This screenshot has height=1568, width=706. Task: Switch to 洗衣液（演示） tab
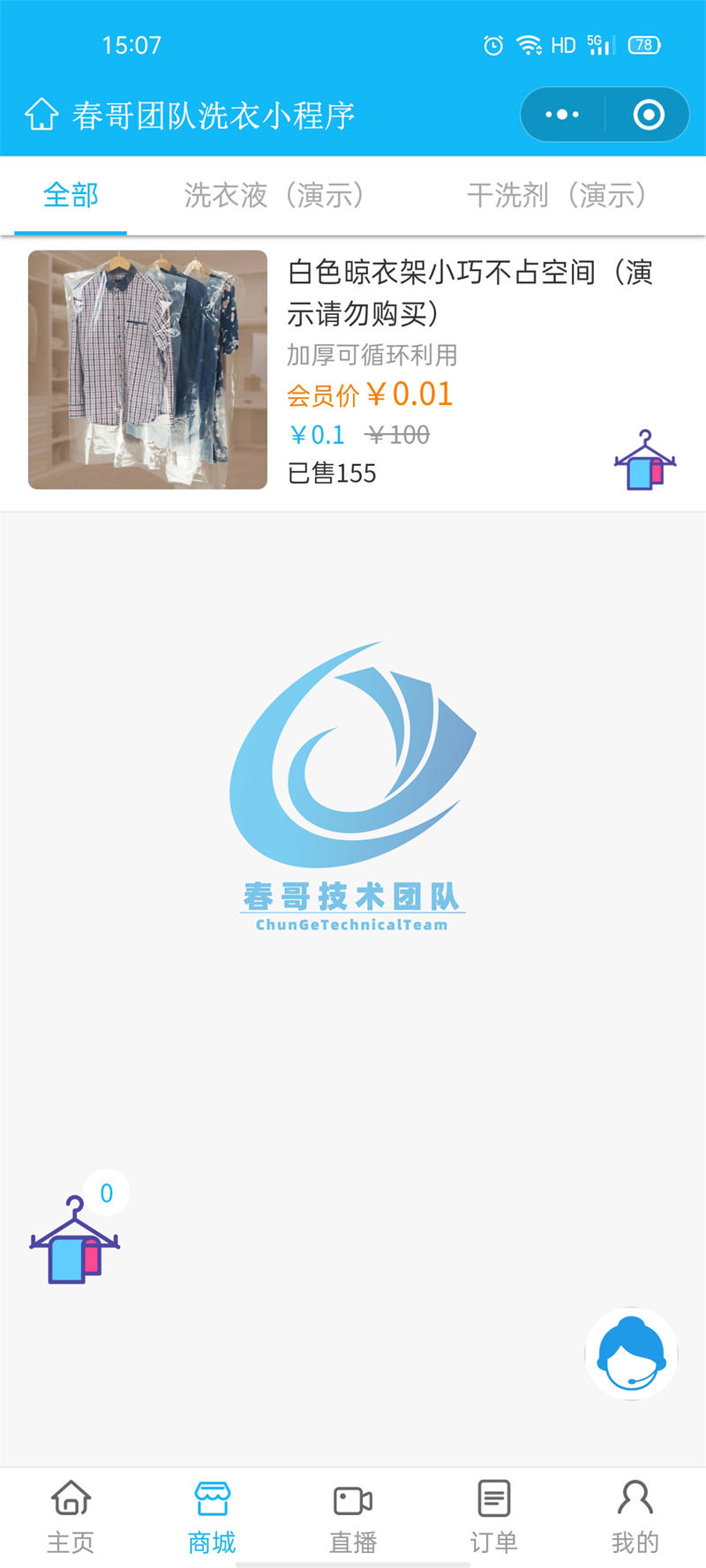pos(274,195)
